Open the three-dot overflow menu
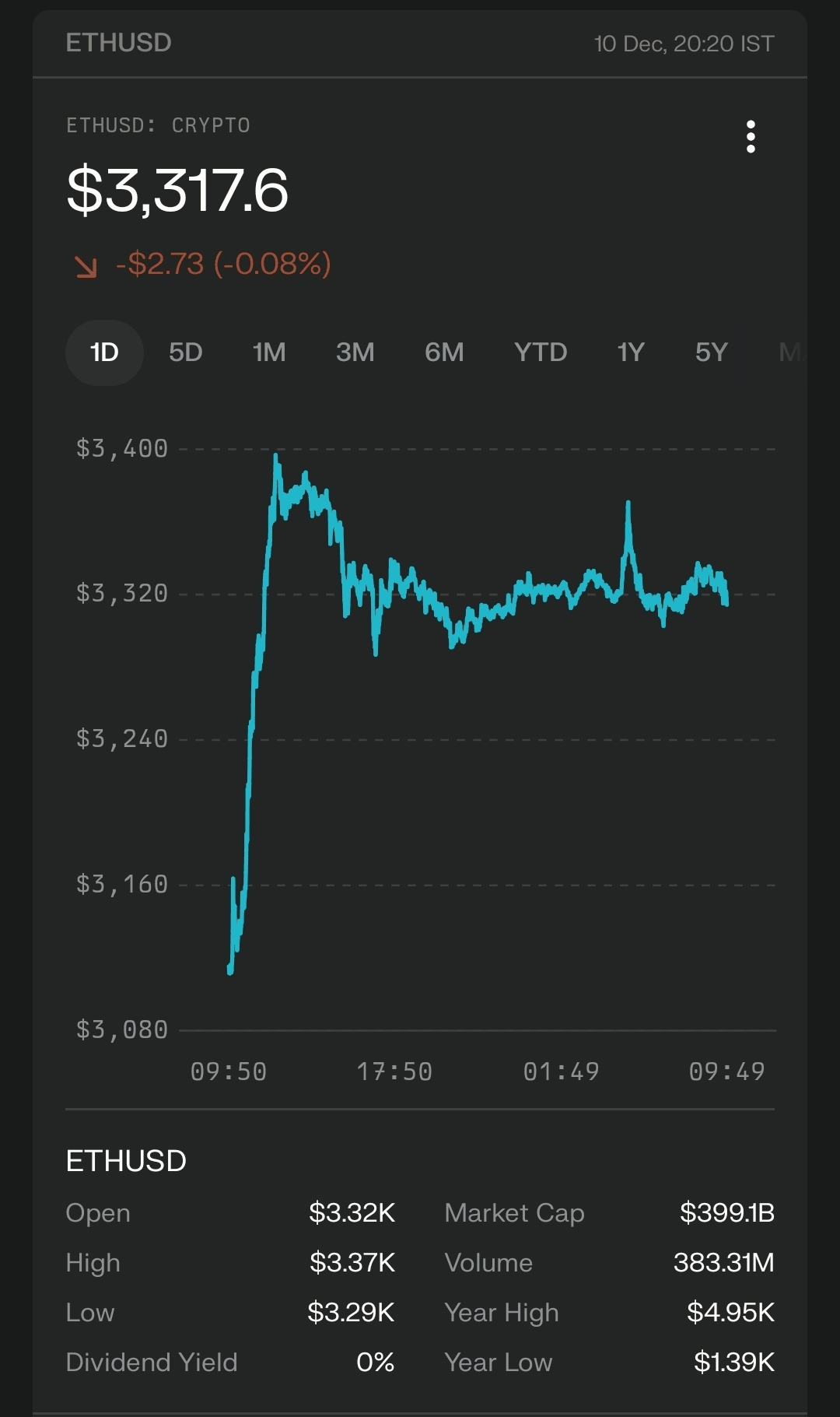 pos(751,137)
